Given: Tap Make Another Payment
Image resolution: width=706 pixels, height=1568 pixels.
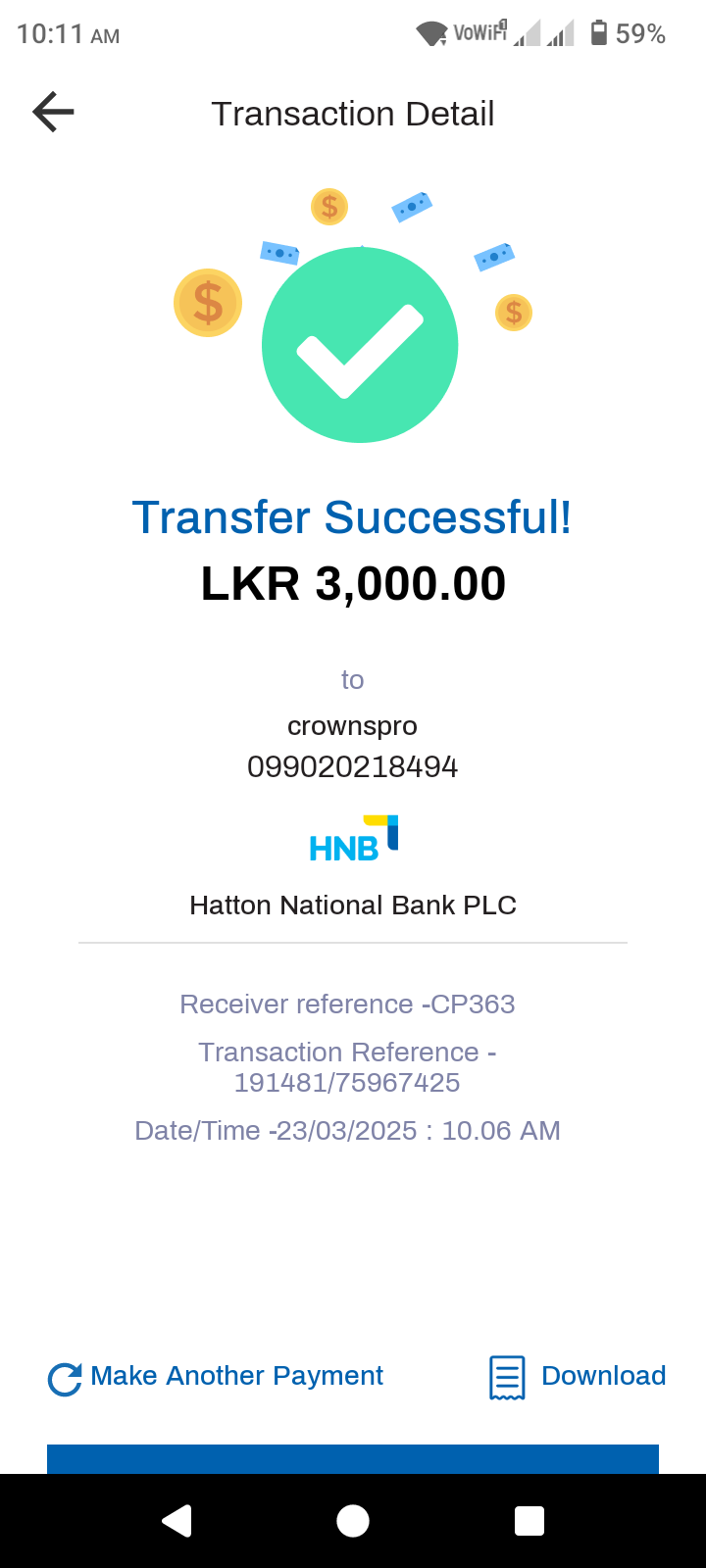Looking at the screenshot, I should tap(217, 1377).
